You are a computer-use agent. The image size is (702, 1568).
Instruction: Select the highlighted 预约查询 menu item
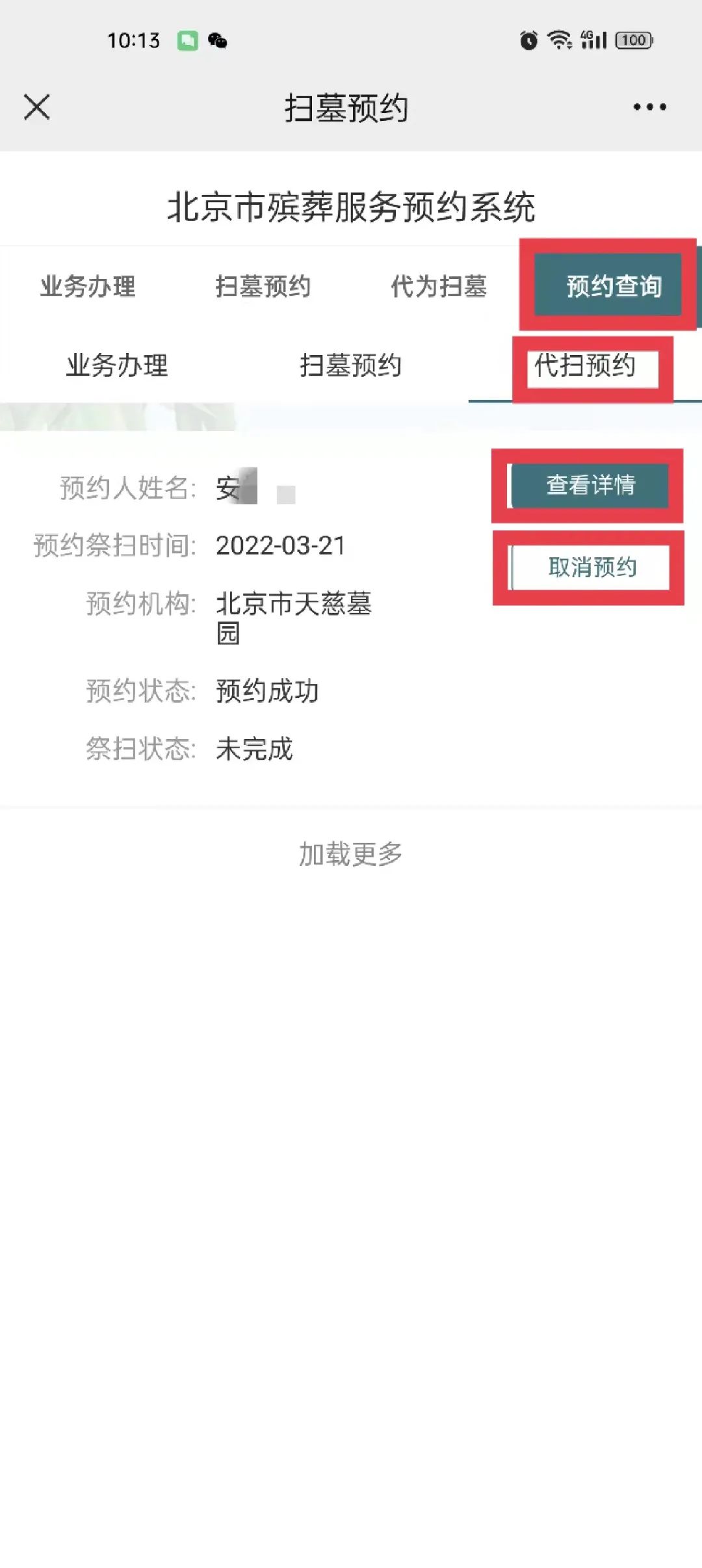coord(614,285)
